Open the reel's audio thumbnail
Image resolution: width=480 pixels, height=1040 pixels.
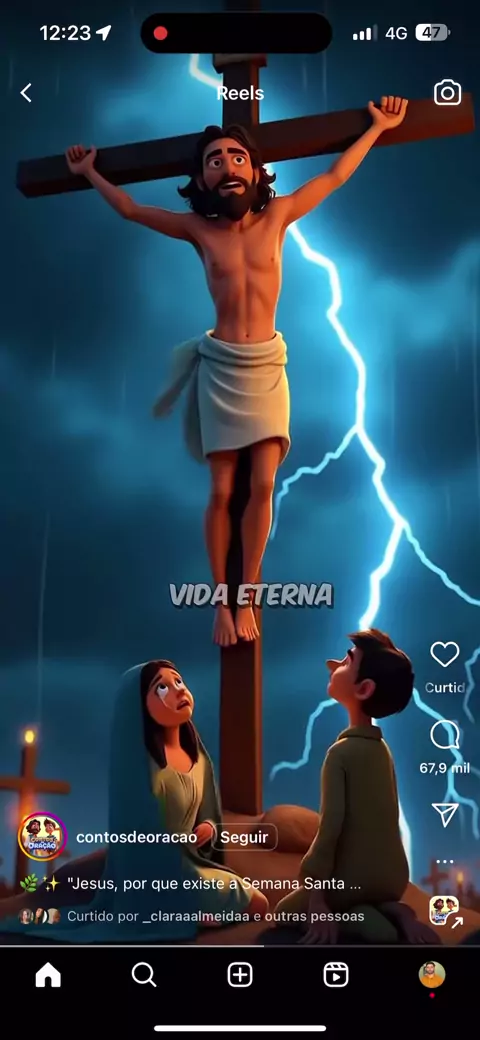coord(444,910)
